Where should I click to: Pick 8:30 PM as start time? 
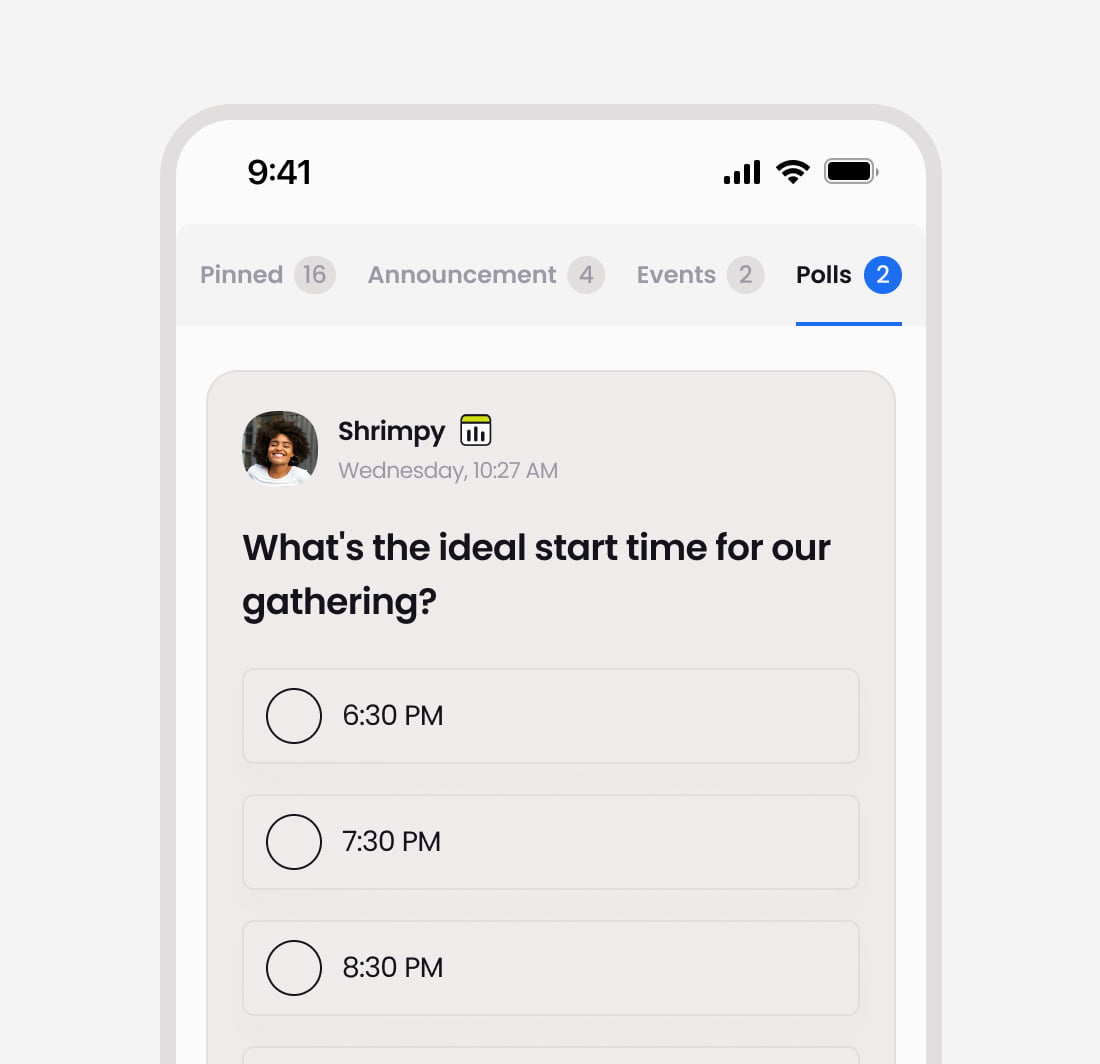point(294,968)
